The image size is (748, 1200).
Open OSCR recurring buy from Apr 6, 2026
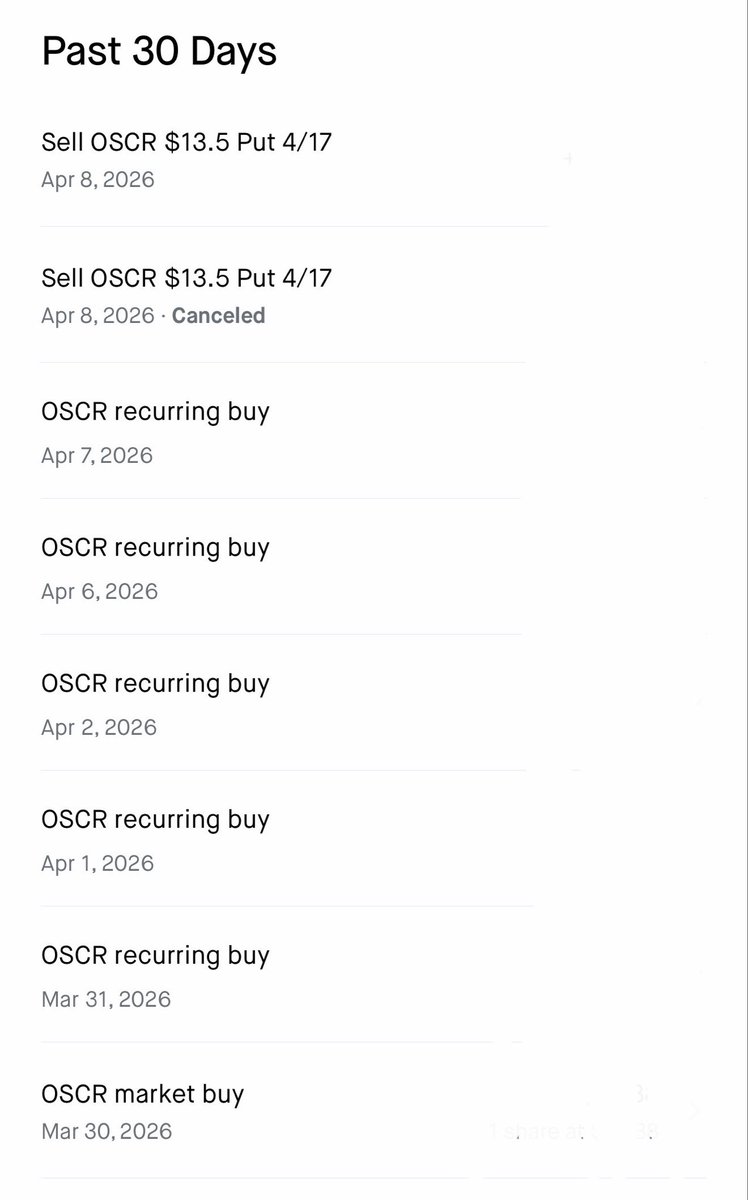click(x=156, y=567)
